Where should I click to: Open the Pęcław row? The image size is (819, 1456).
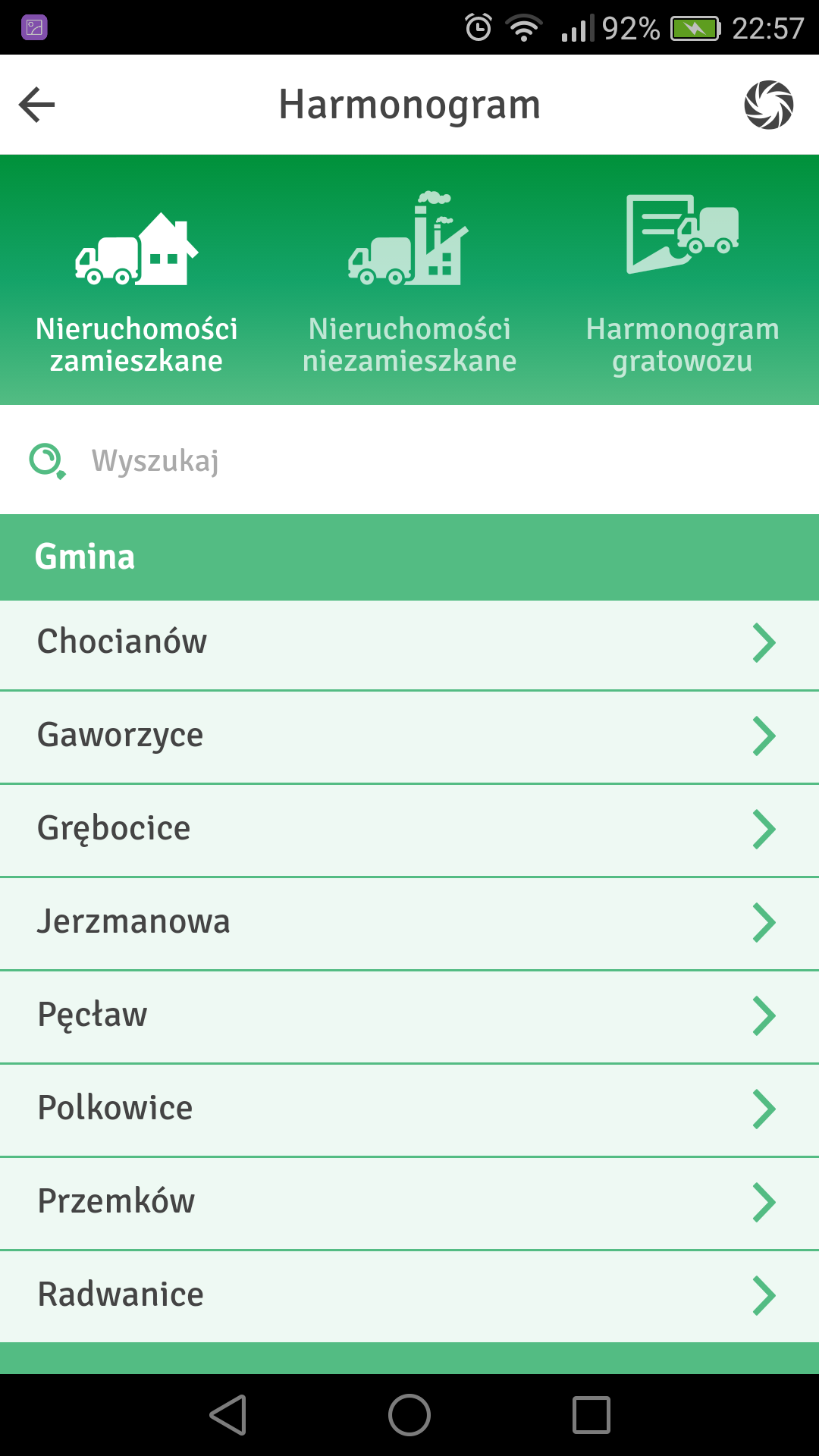pos(409,1017)
